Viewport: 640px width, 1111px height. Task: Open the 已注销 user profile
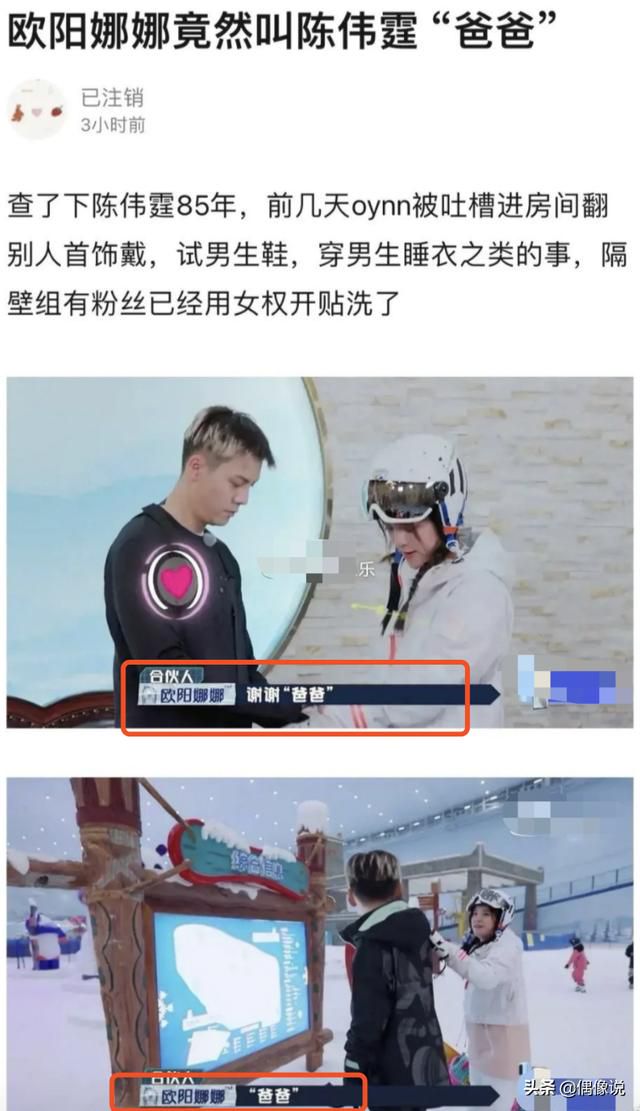(x=112, y=98)
